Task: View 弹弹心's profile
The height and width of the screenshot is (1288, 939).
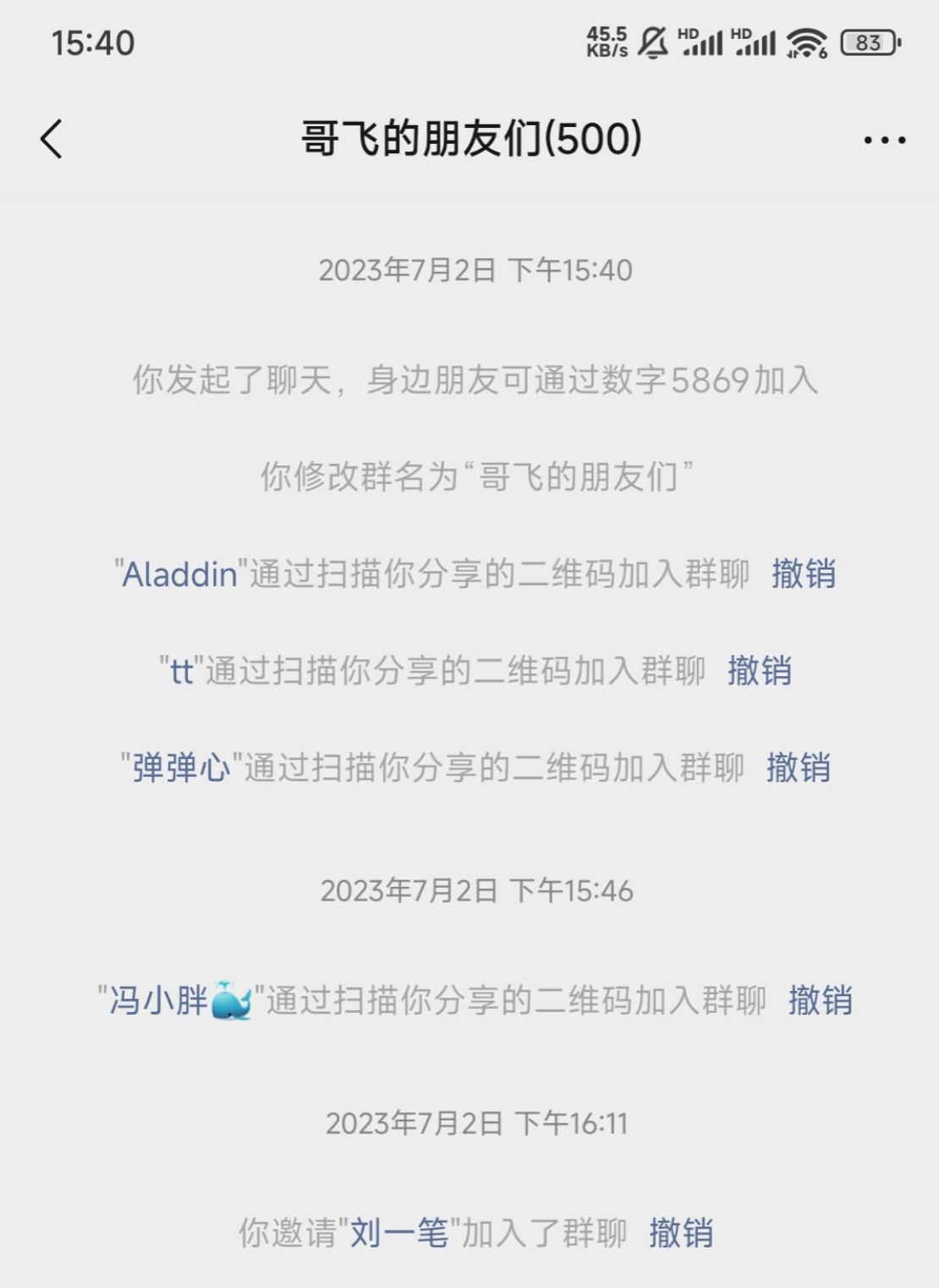Action: coord(181,768)
